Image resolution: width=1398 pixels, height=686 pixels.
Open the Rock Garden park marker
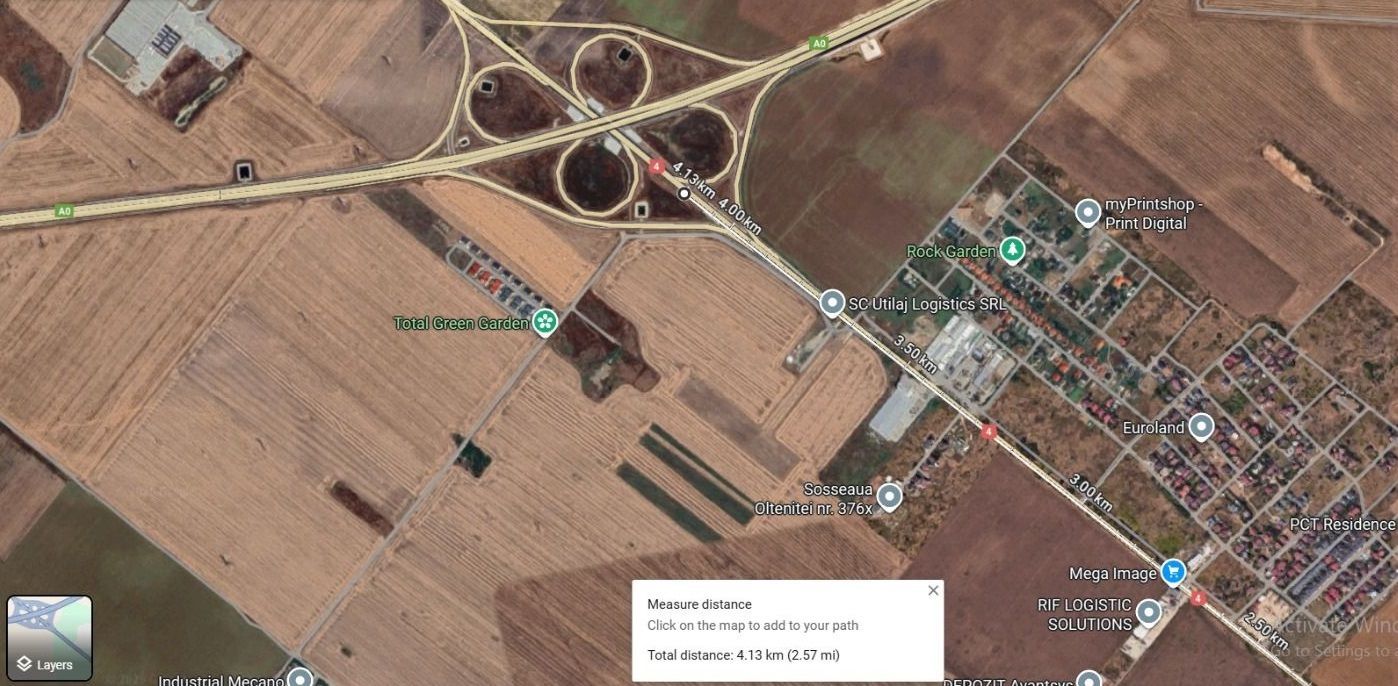point(1013,249)
